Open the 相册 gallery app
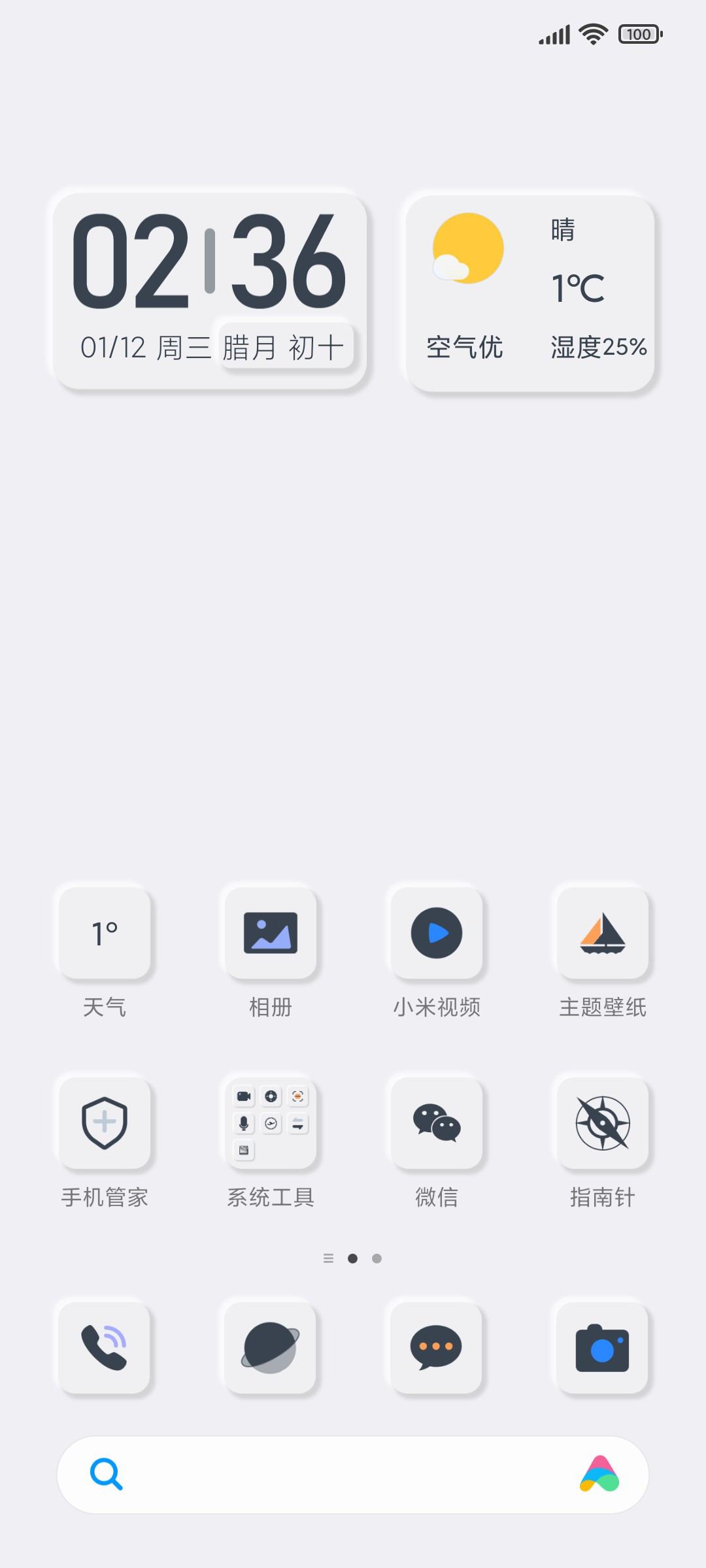The image size is (706, 1568). (x=271, y=933)
